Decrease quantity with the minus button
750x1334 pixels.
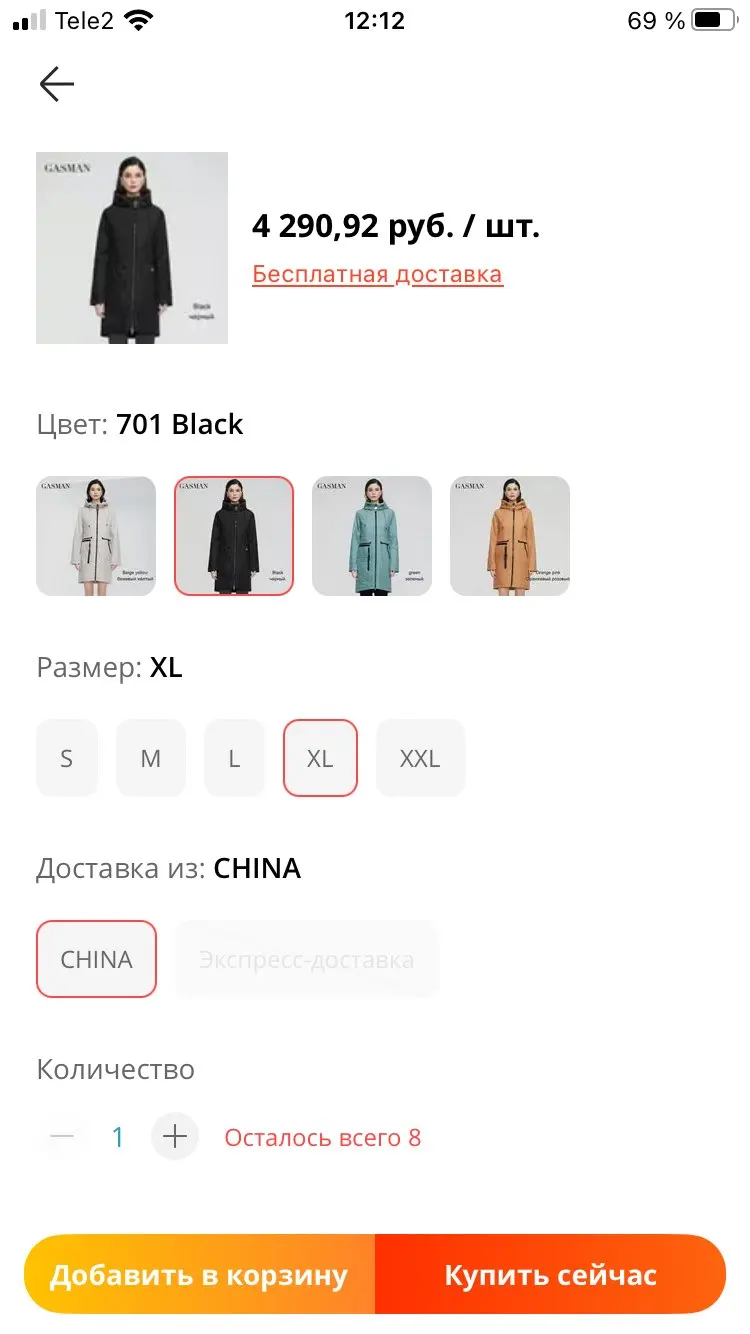click(62, 1137)
